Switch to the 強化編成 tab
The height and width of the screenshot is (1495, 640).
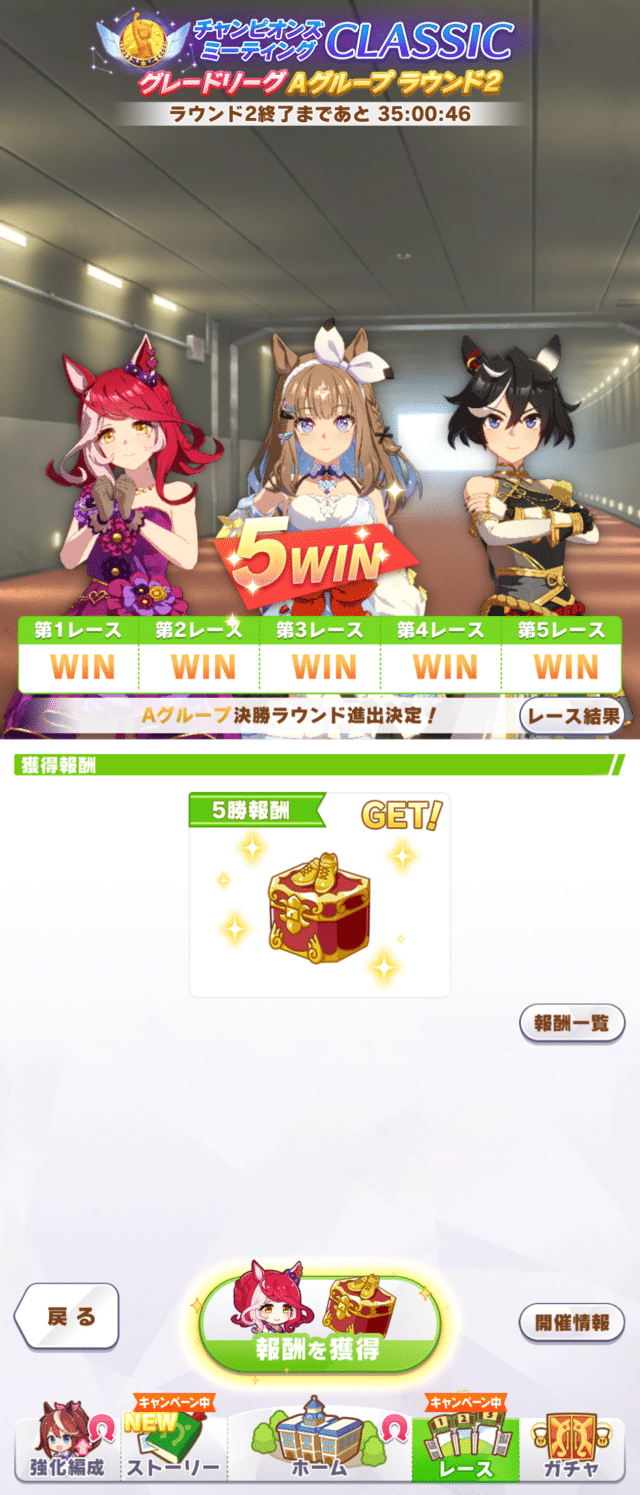click(65, 1447)
